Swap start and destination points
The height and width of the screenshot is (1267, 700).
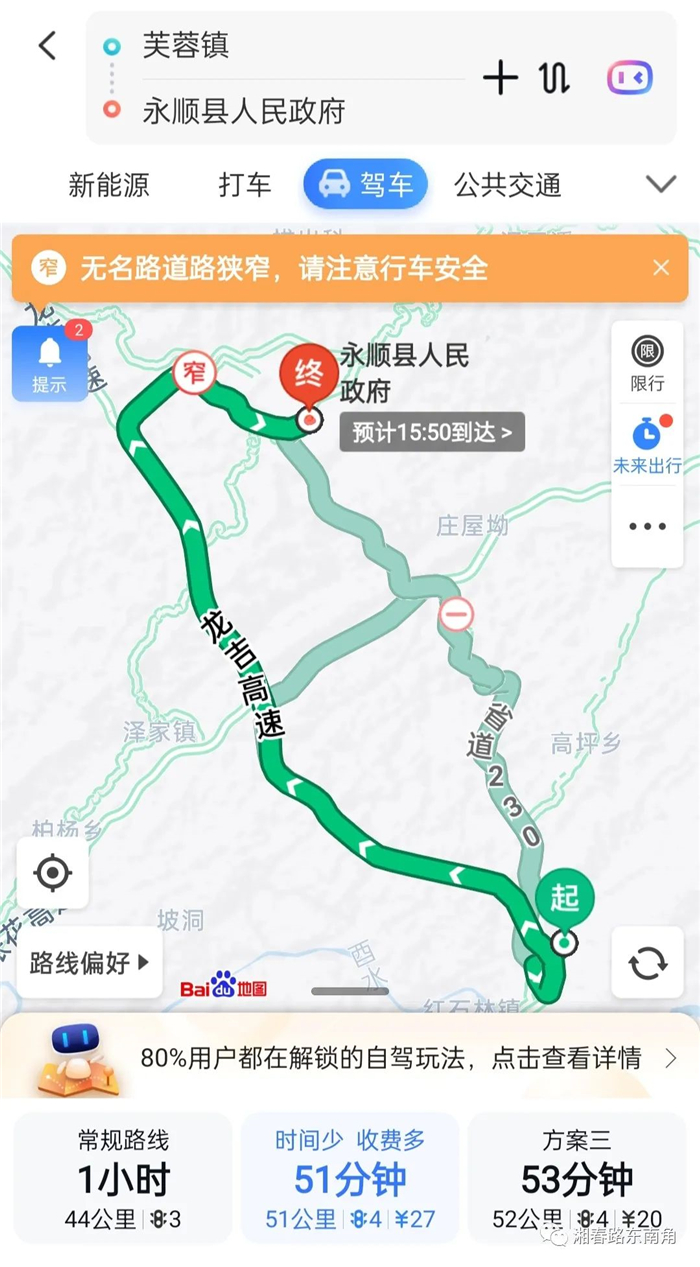tap(555, 78)
